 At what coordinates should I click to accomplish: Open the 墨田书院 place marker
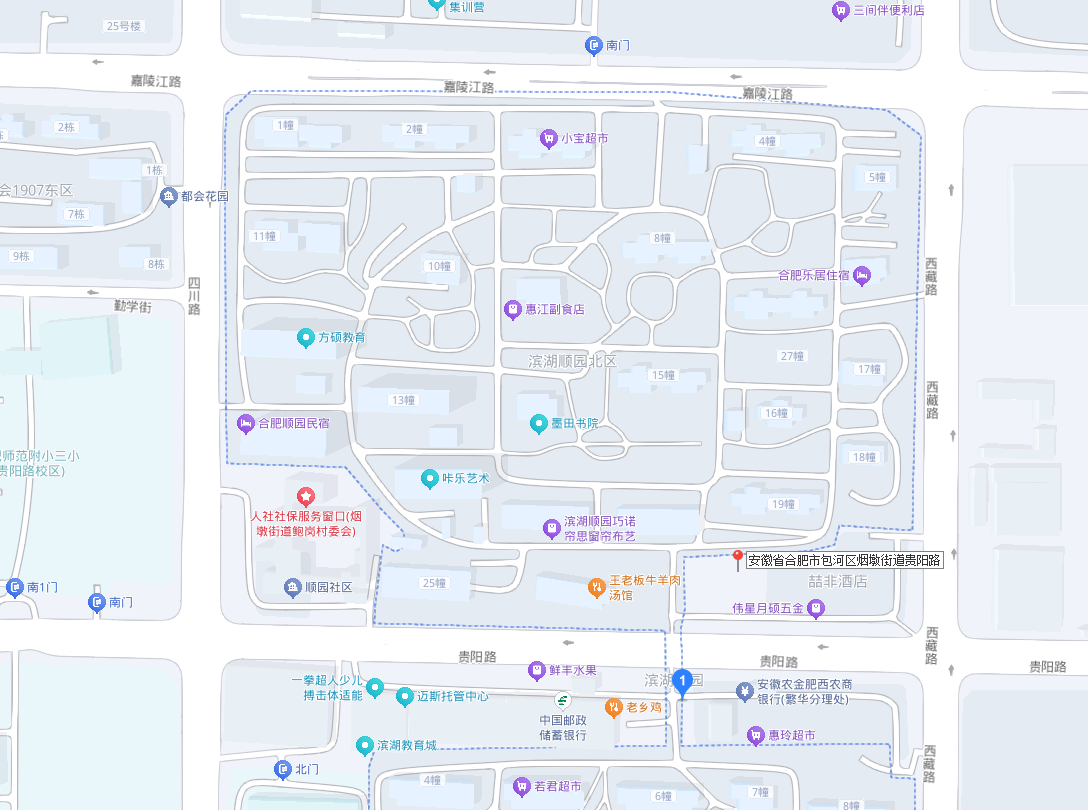click(x=538, y=423)
